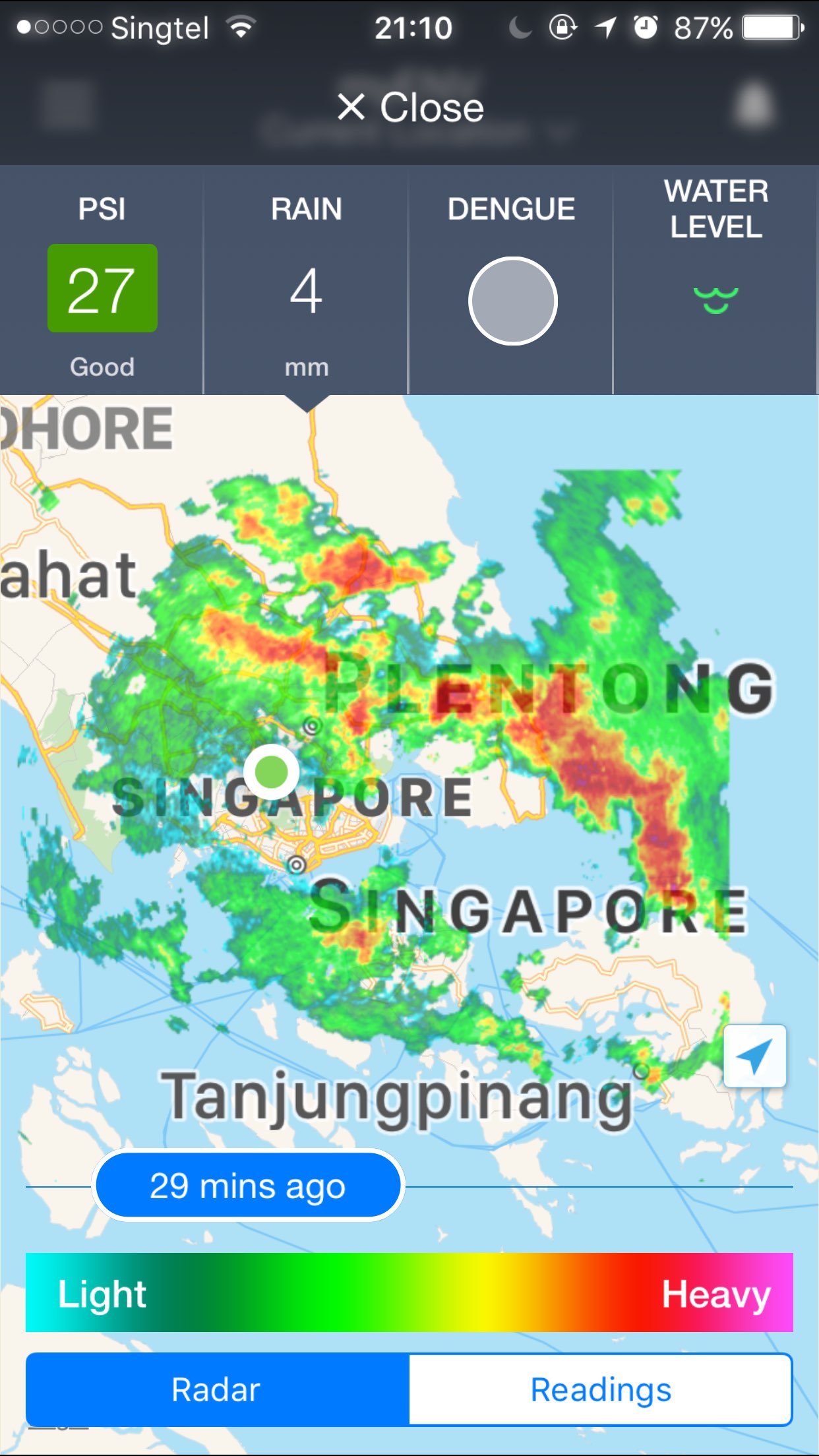Switch to Radar view
The height and width of the screenshot is (1456, 819).
tap(218, 1389)
